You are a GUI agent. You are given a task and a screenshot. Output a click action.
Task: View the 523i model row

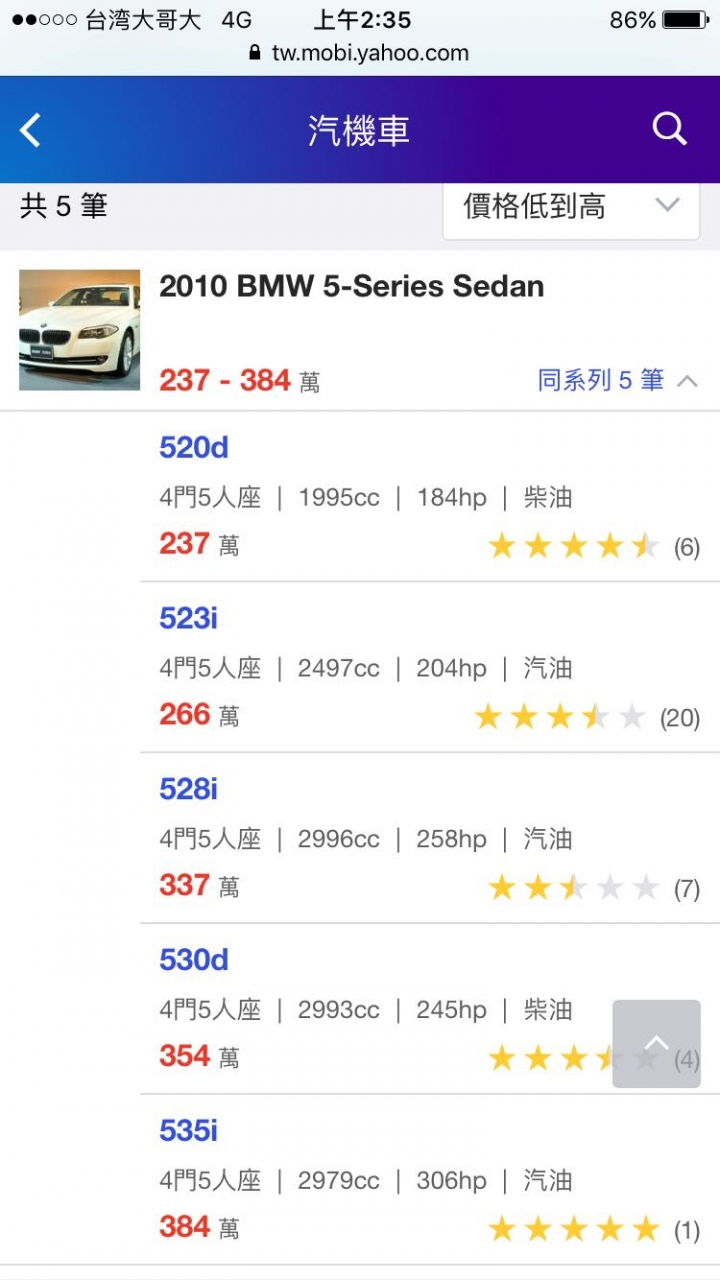point(429,667)
